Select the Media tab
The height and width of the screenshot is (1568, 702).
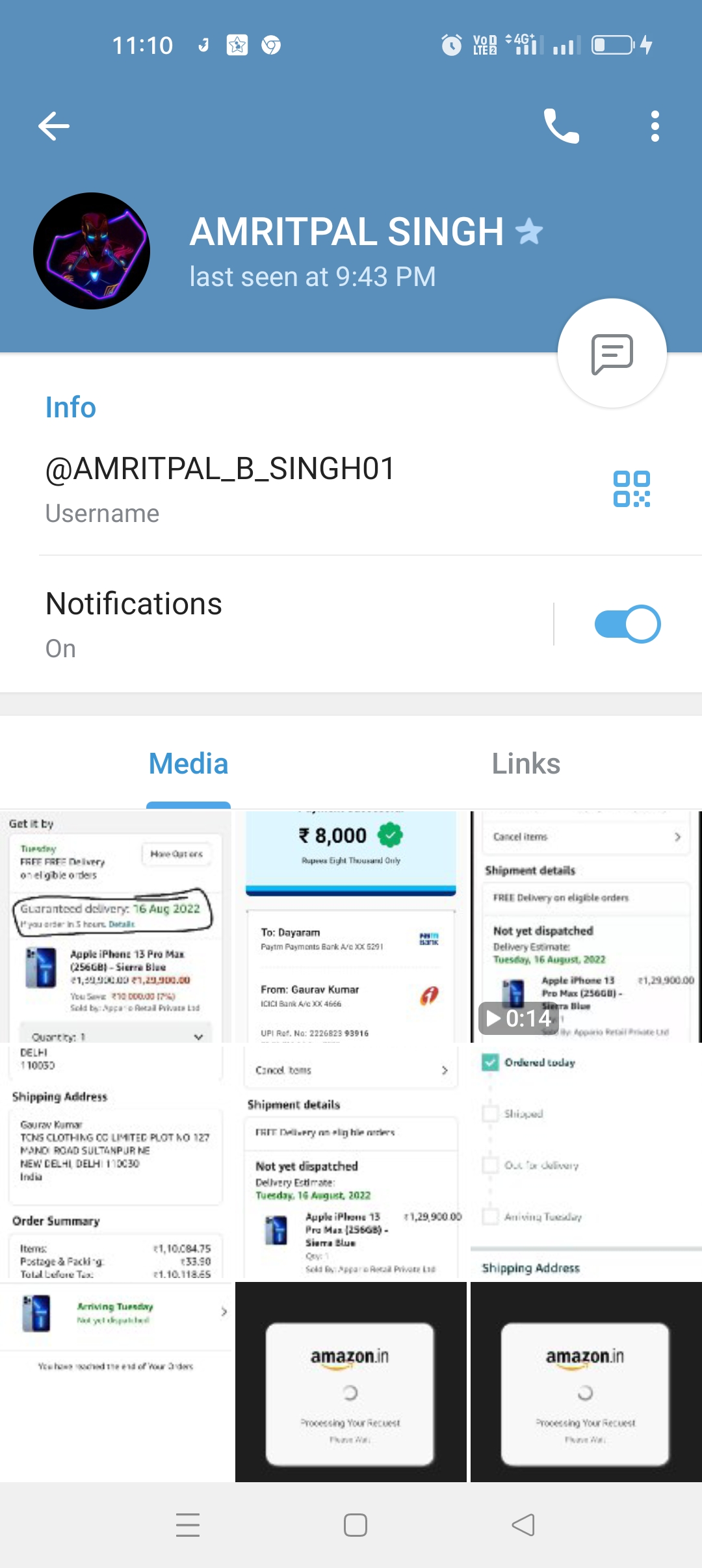tap(188, 764)
